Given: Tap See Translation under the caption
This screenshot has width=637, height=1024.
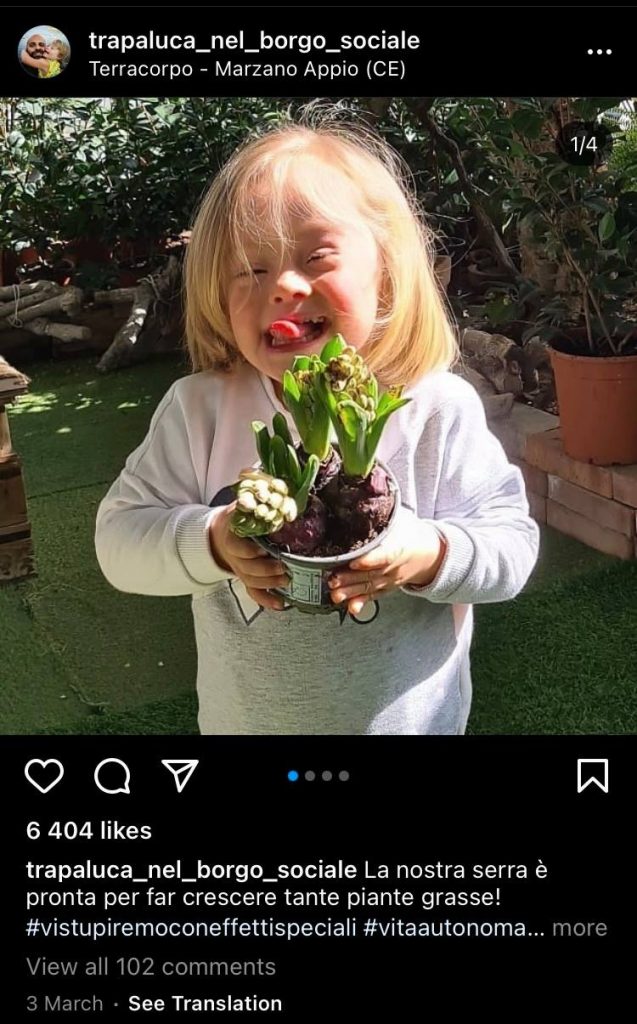Looking at the screenshot, I should coord(205,1003).
